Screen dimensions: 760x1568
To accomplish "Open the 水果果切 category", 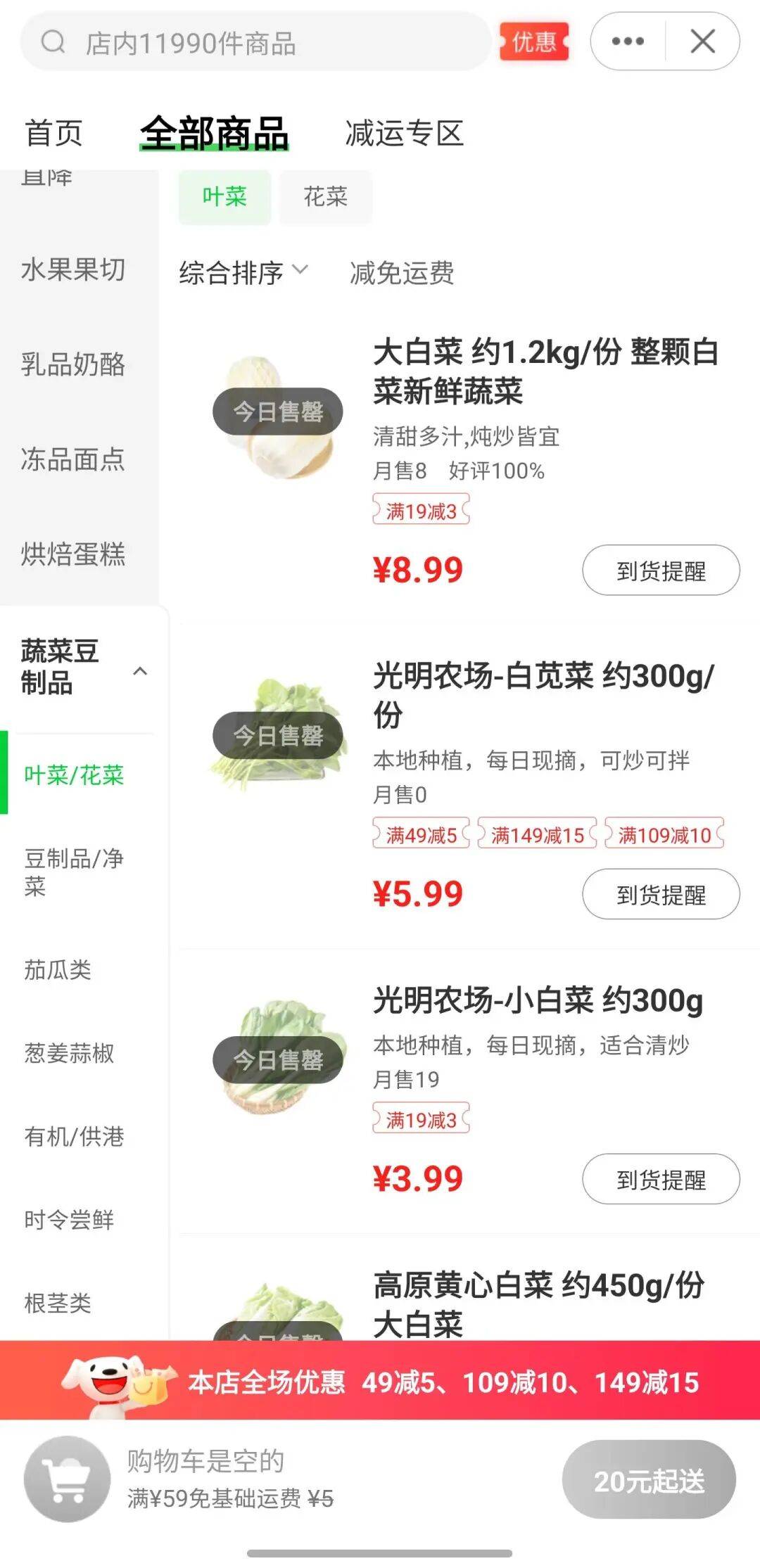I will click(x=73, y=269).
